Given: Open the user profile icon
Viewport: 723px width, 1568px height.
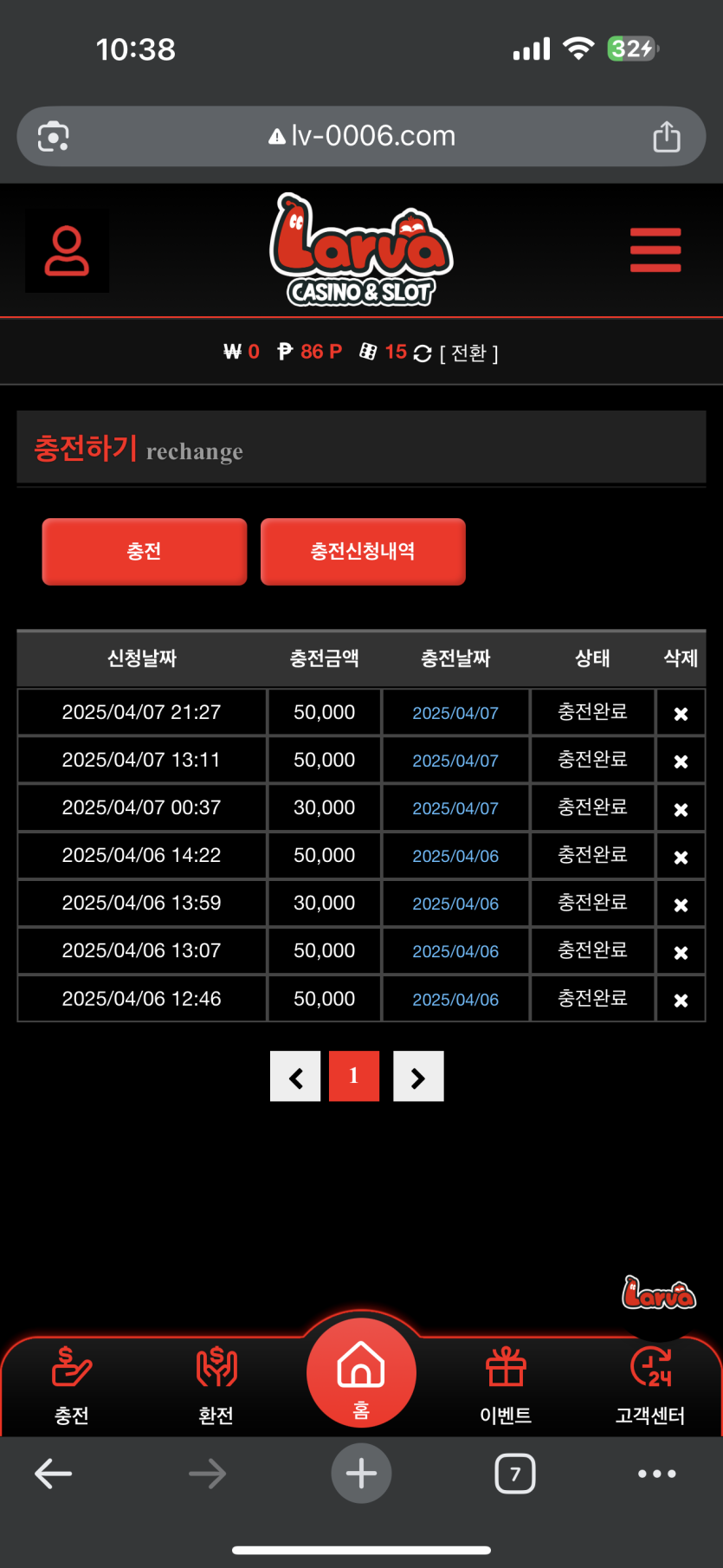Looking at the screenshot, I should tap(67, 251).
